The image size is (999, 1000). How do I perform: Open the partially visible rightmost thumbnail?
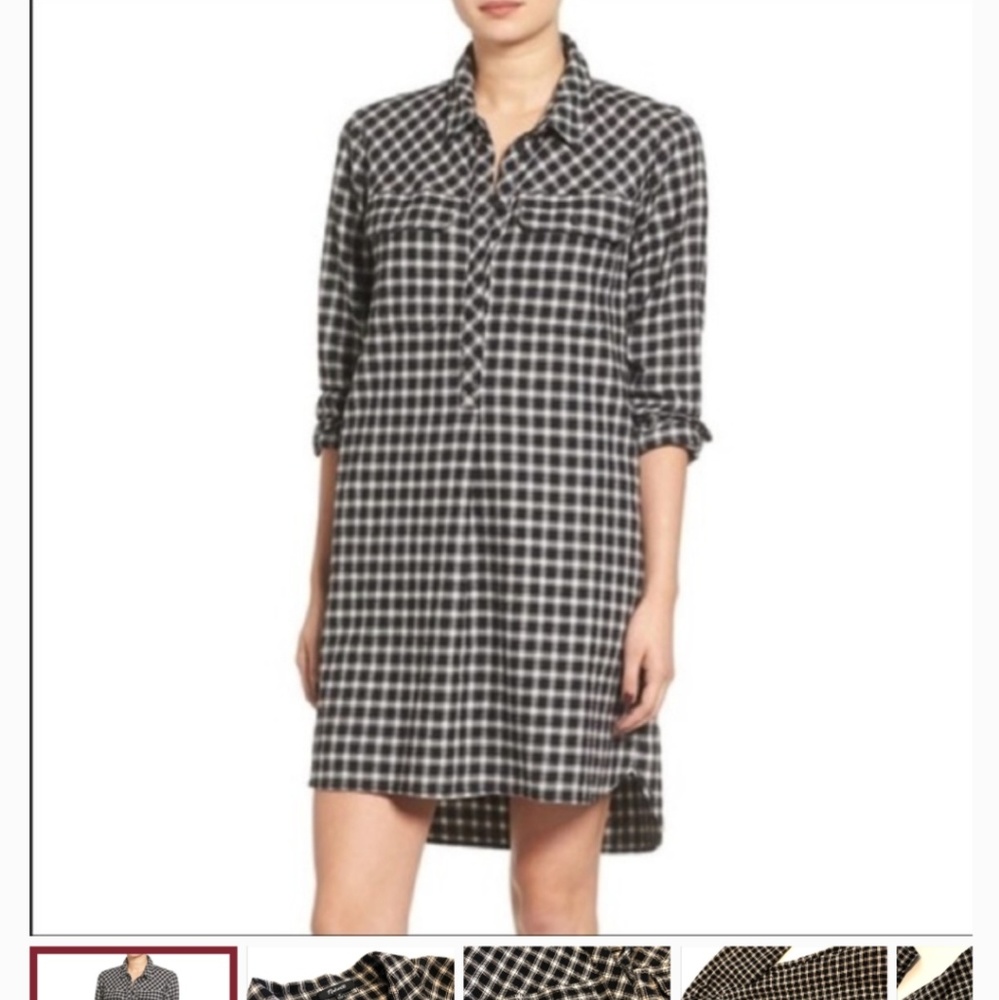click(x=950, y=975)
